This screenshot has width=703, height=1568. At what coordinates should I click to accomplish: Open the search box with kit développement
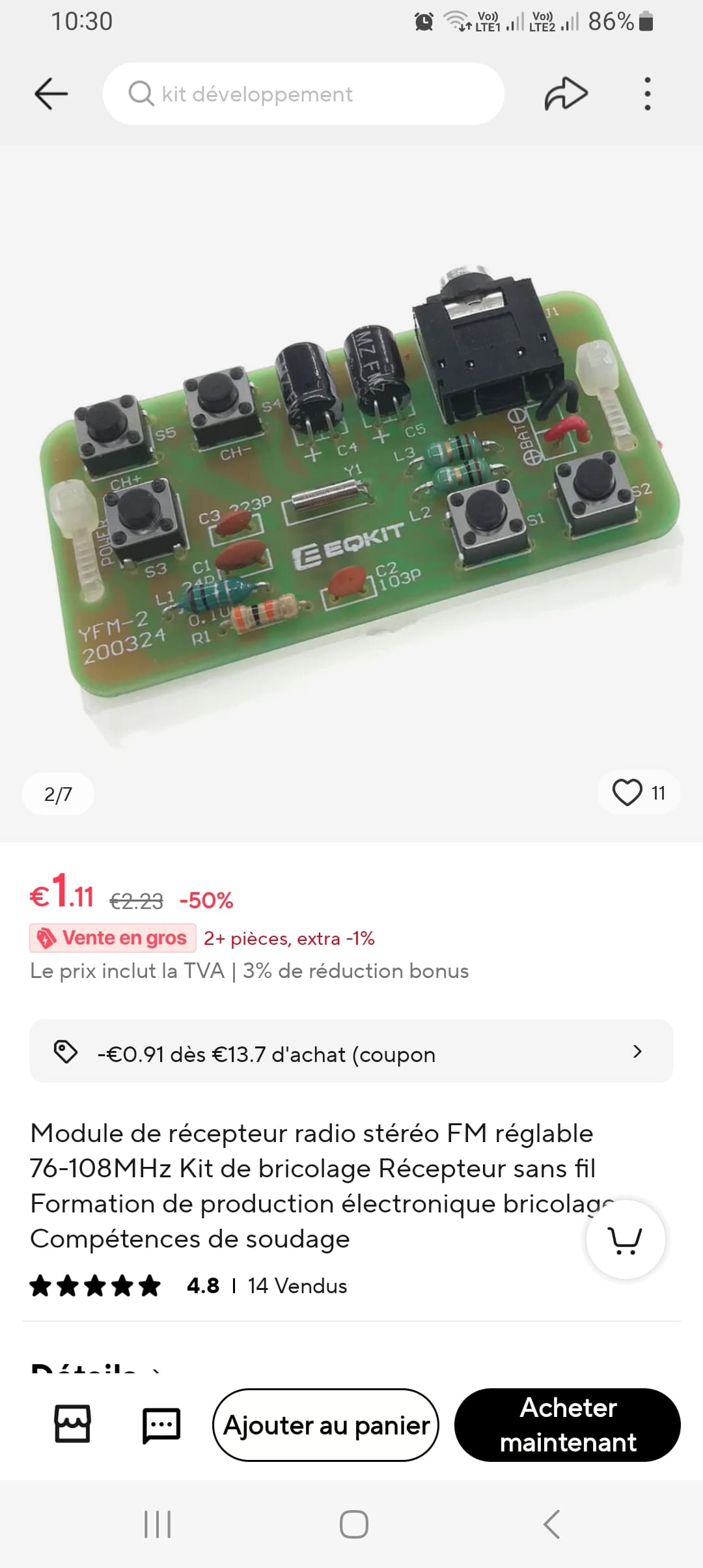coord(303,94)
